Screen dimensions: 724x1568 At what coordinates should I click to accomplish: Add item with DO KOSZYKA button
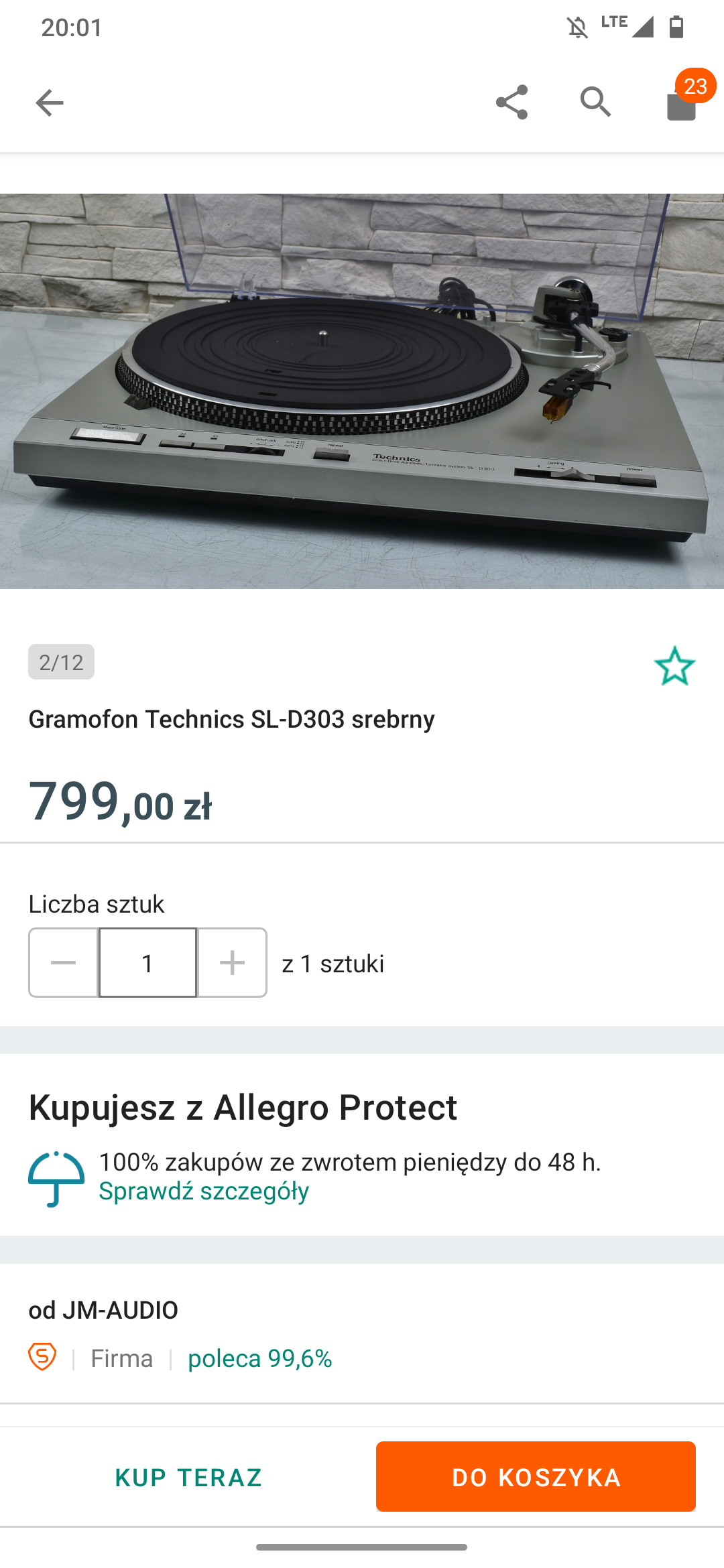click(536, 1477)
